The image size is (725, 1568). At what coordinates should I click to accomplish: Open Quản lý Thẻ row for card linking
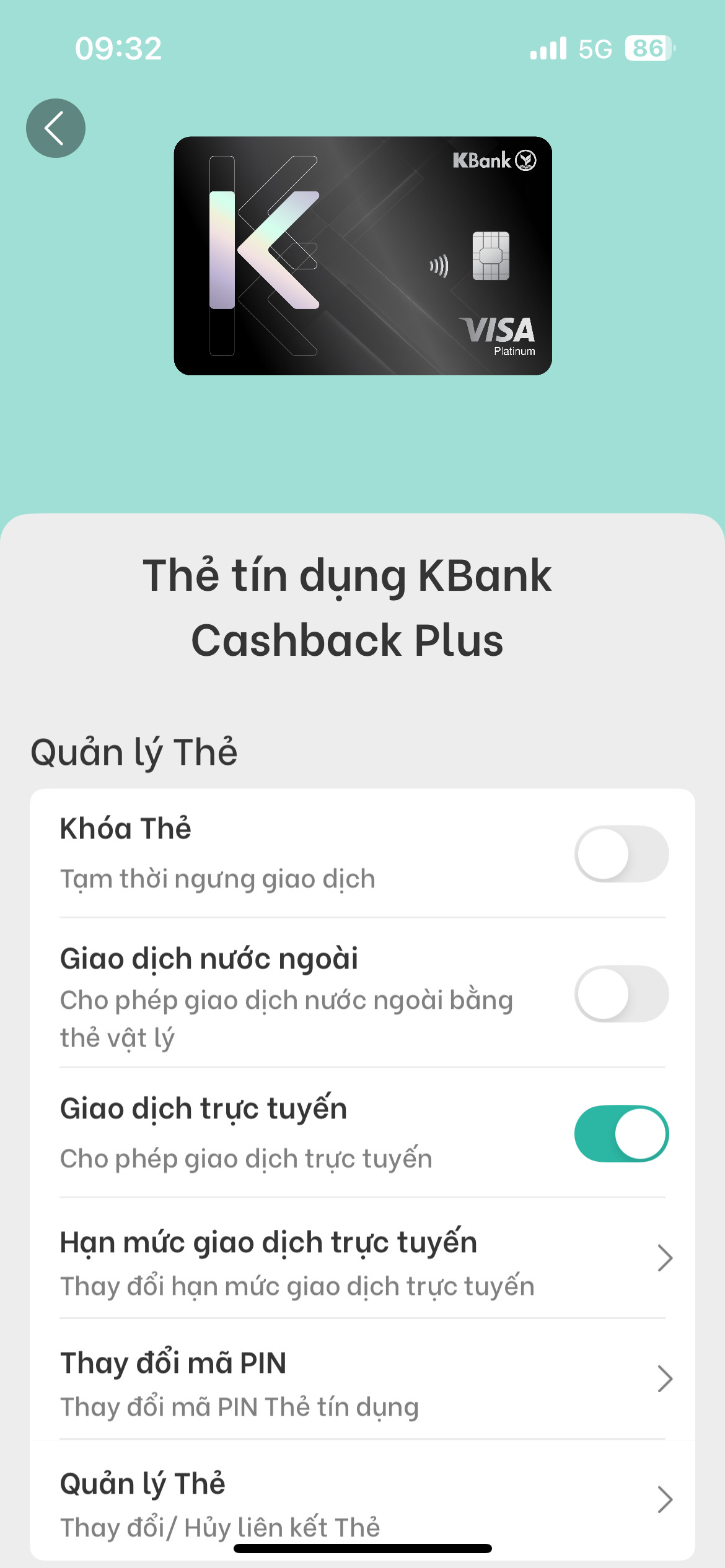[362, 1500]
